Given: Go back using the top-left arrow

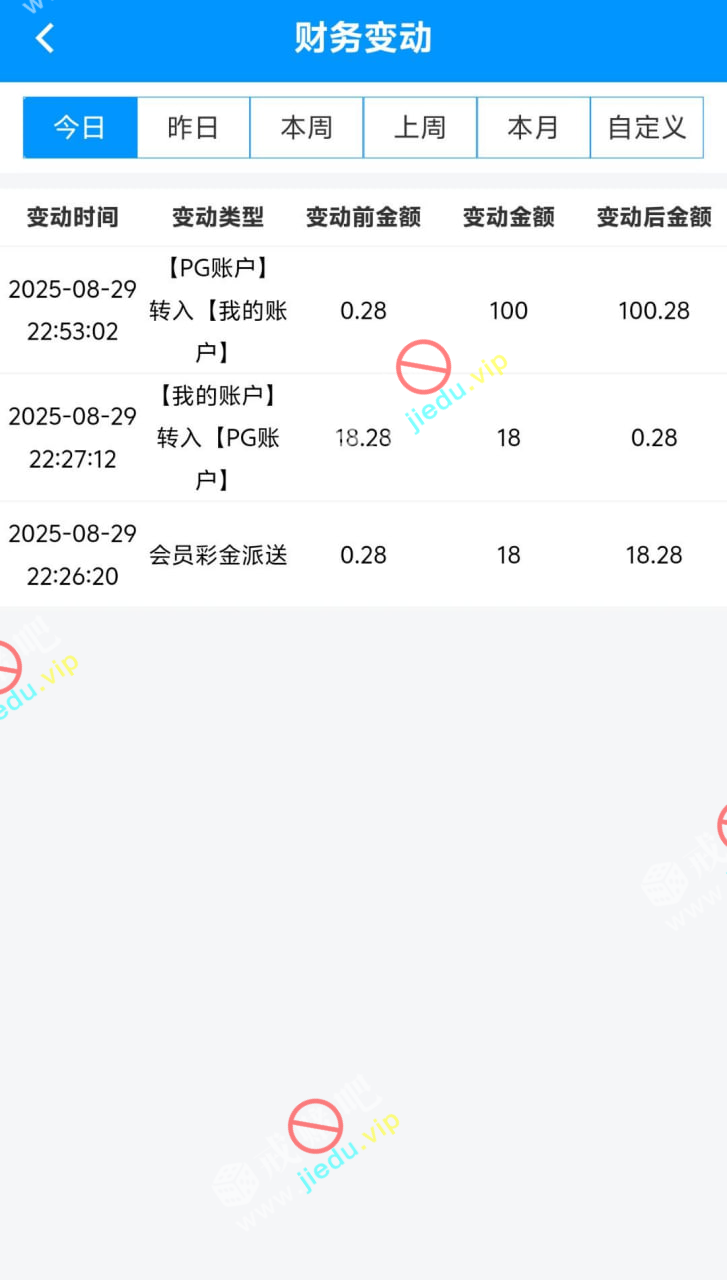Looking at the screenshot, I should 45,39.
